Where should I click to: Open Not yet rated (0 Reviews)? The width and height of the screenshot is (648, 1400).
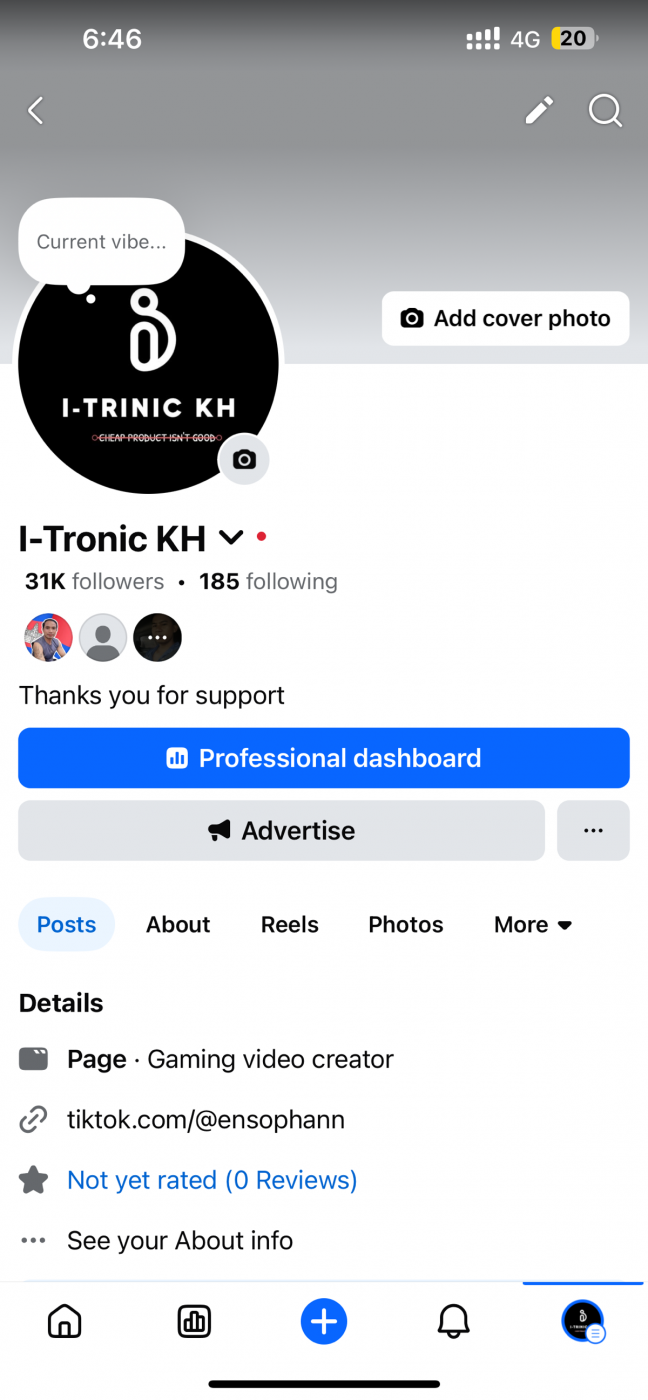pos(211,1180)
